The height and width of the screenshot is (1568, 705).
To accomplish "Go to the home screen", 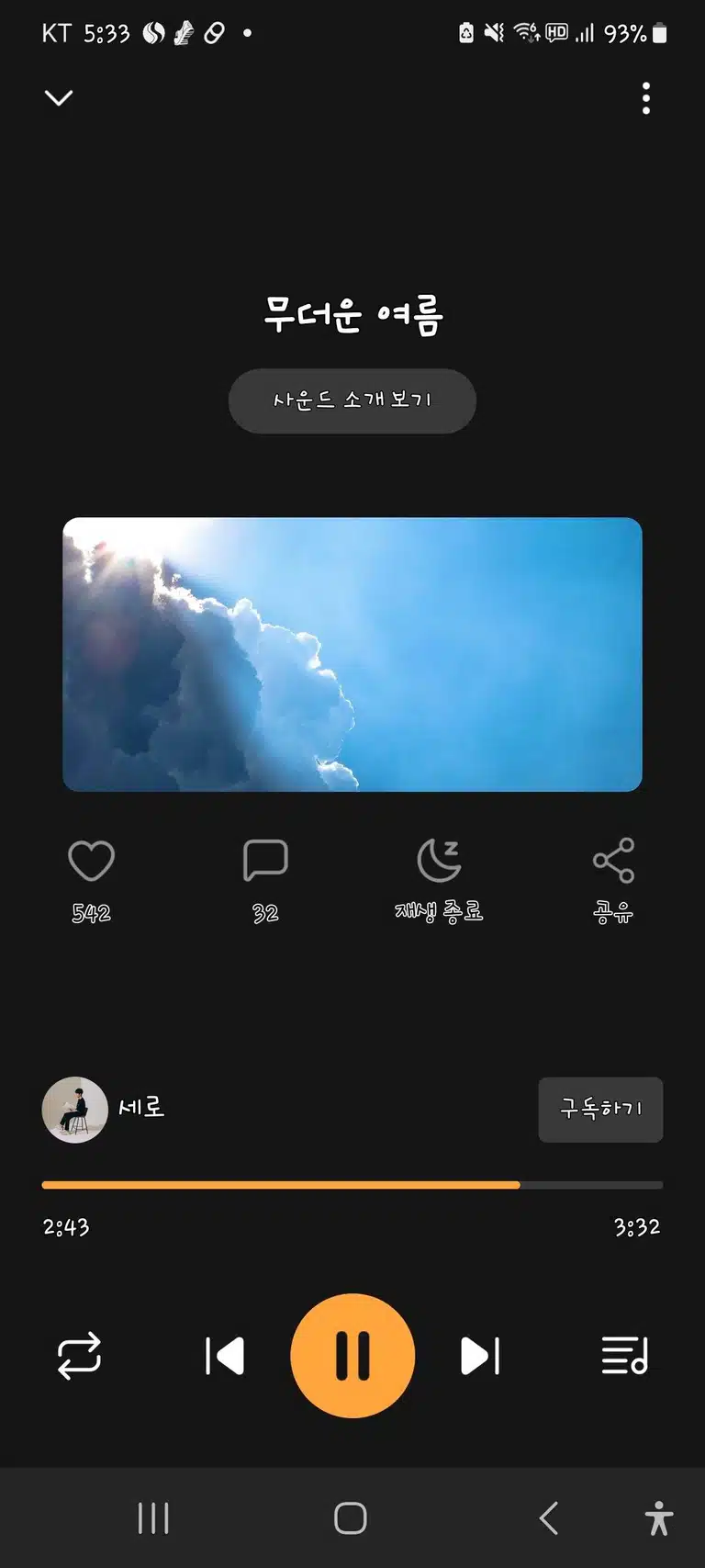I will [x=351, y=1518].
